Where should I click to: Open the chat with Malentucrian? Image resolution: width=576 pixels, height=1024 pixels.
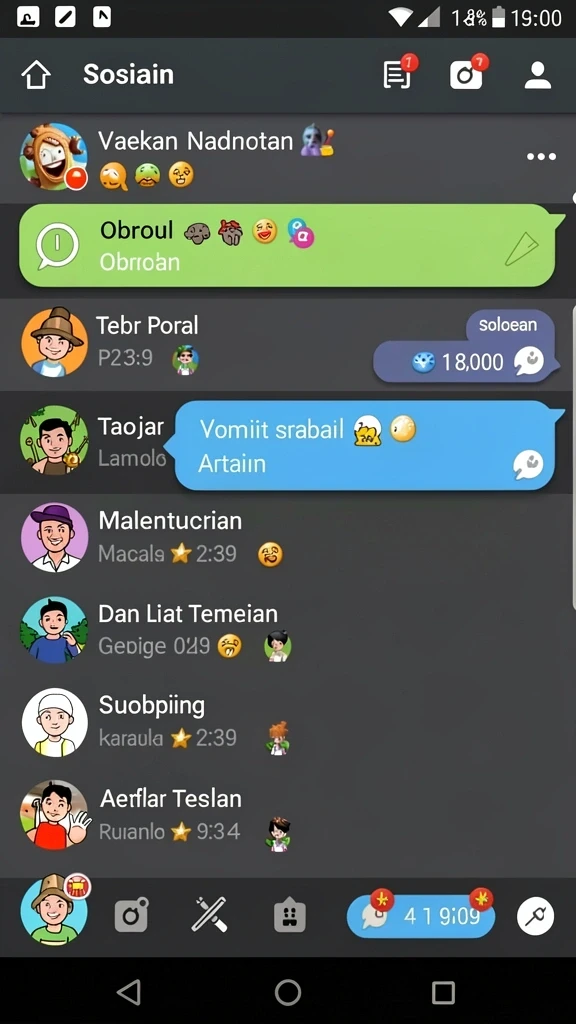[x=288, y=537]
